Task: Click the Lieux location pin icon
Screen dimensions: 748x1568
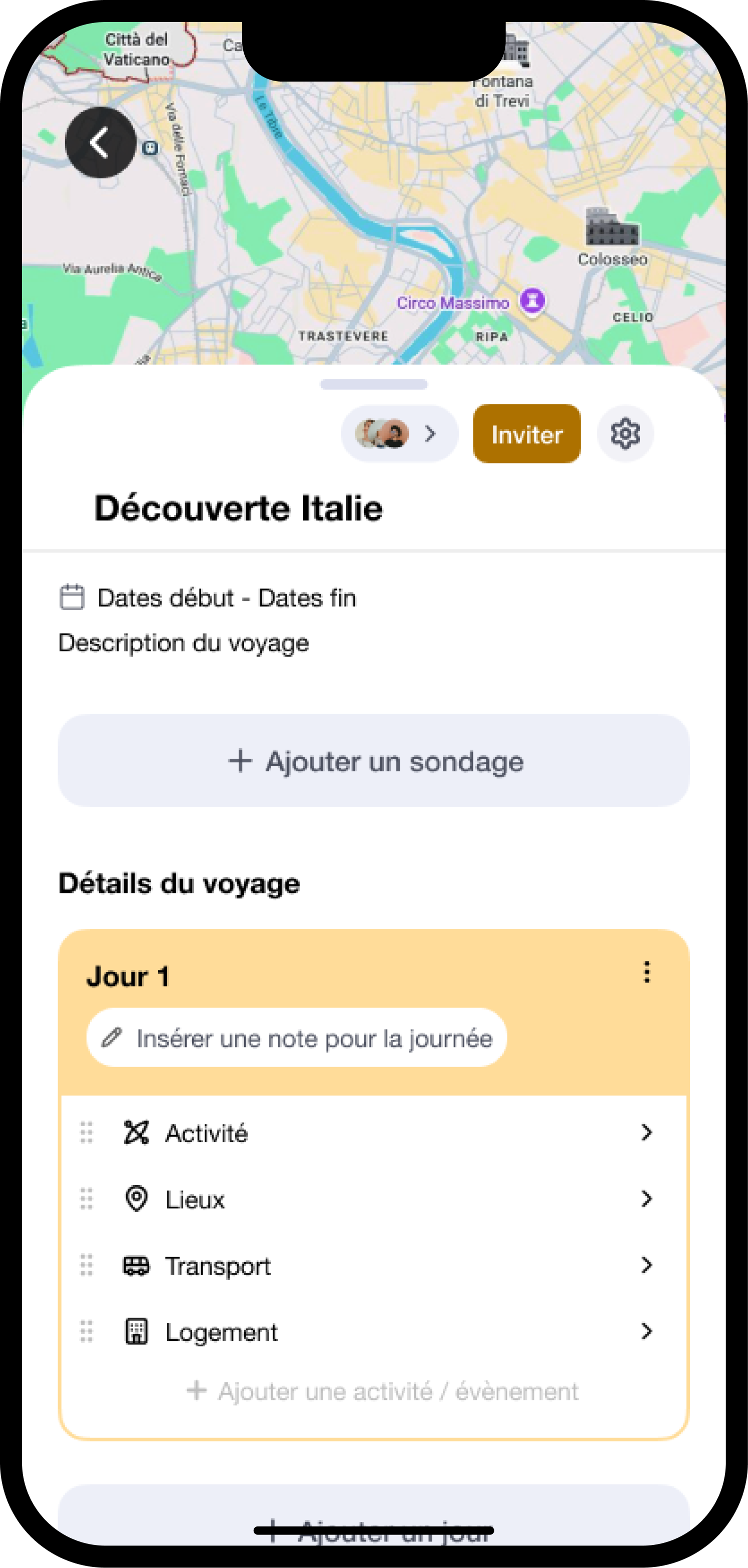Action: click(136, 1198)
